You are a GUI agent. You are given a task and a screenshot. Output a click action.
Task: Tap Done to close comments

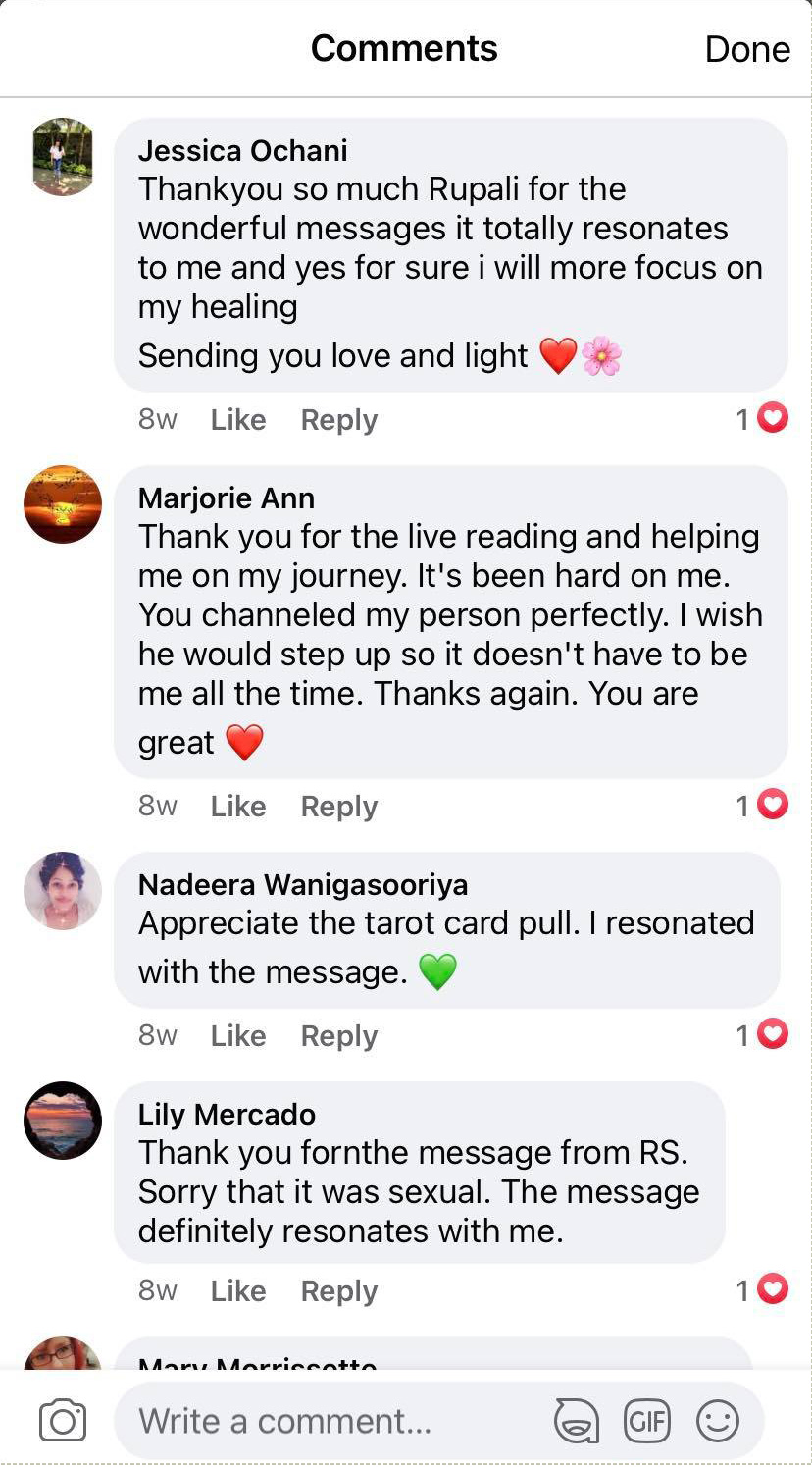747,49
